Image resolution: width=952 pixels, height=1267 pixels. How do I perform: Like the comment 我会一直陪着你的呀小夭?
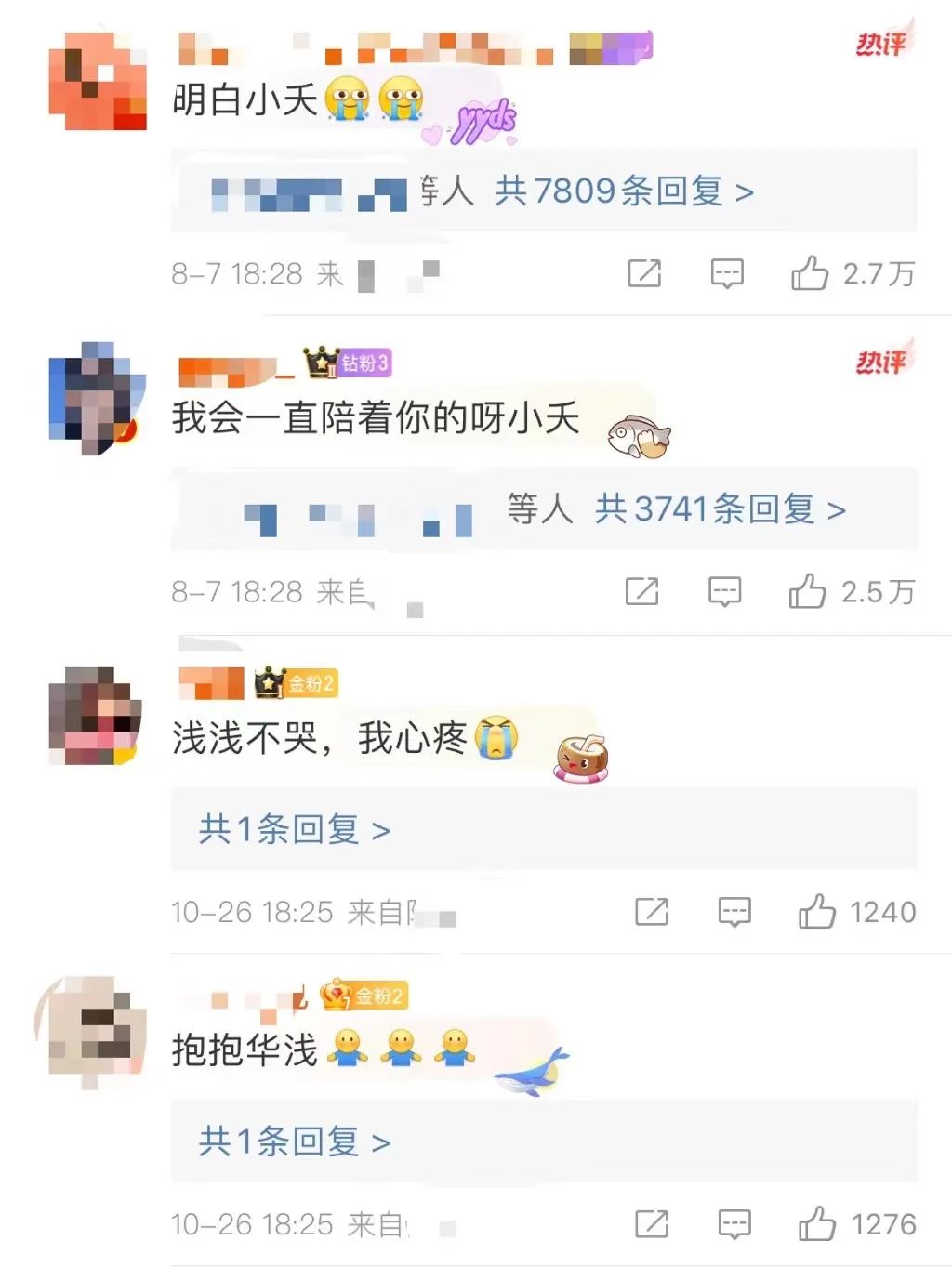point(807,591)
